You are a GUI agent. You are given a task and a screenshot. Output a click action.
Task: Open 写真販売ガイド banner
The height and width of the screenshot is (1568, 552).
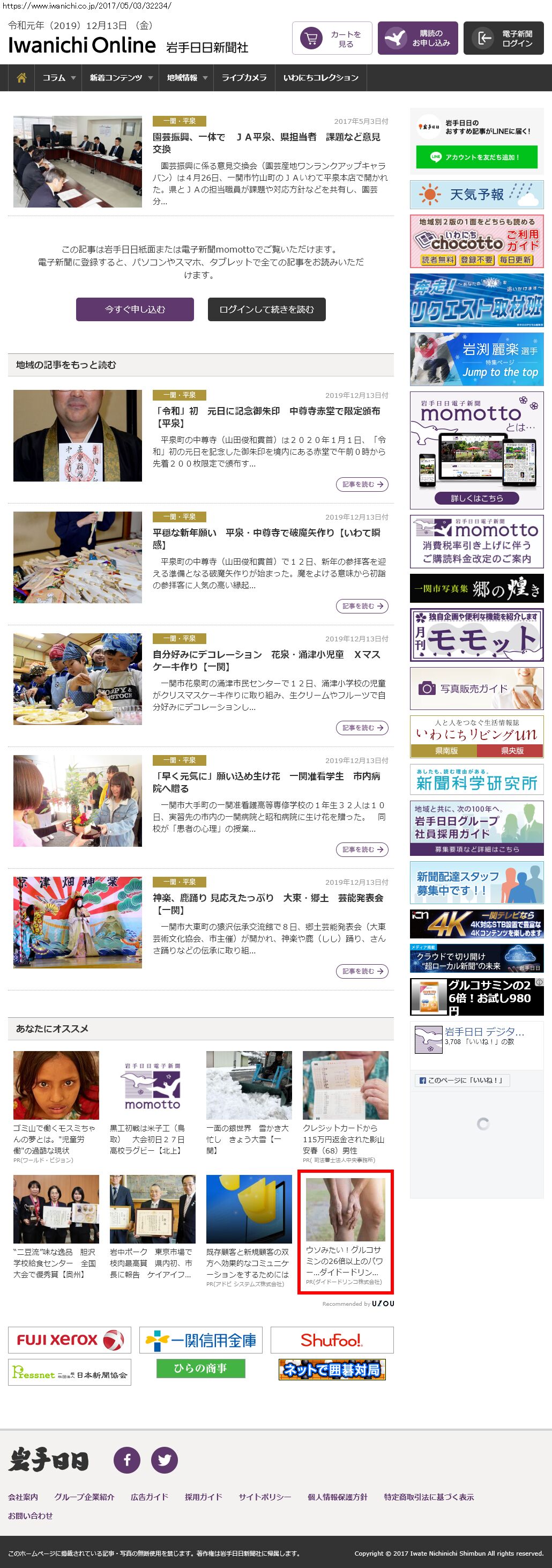point(476,689)
